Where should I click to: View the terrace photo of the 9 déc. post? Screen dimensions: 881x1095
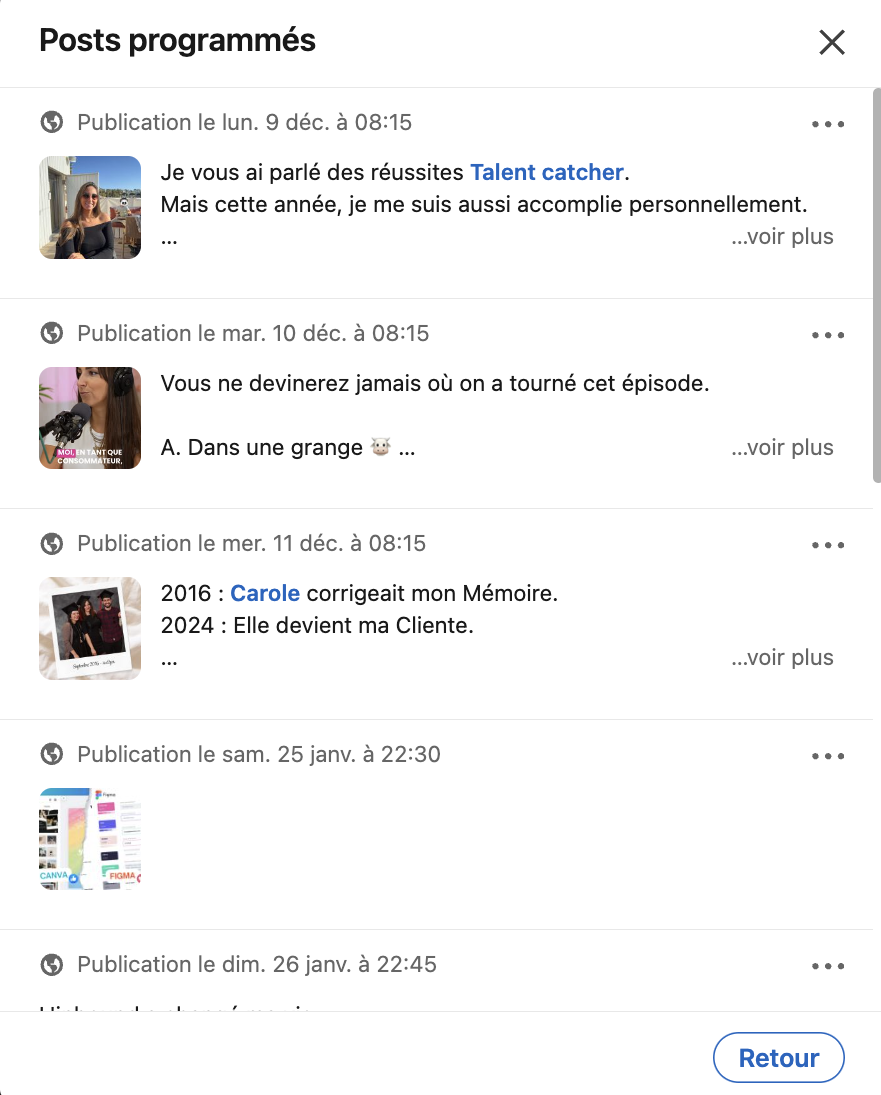coord(90,207)
